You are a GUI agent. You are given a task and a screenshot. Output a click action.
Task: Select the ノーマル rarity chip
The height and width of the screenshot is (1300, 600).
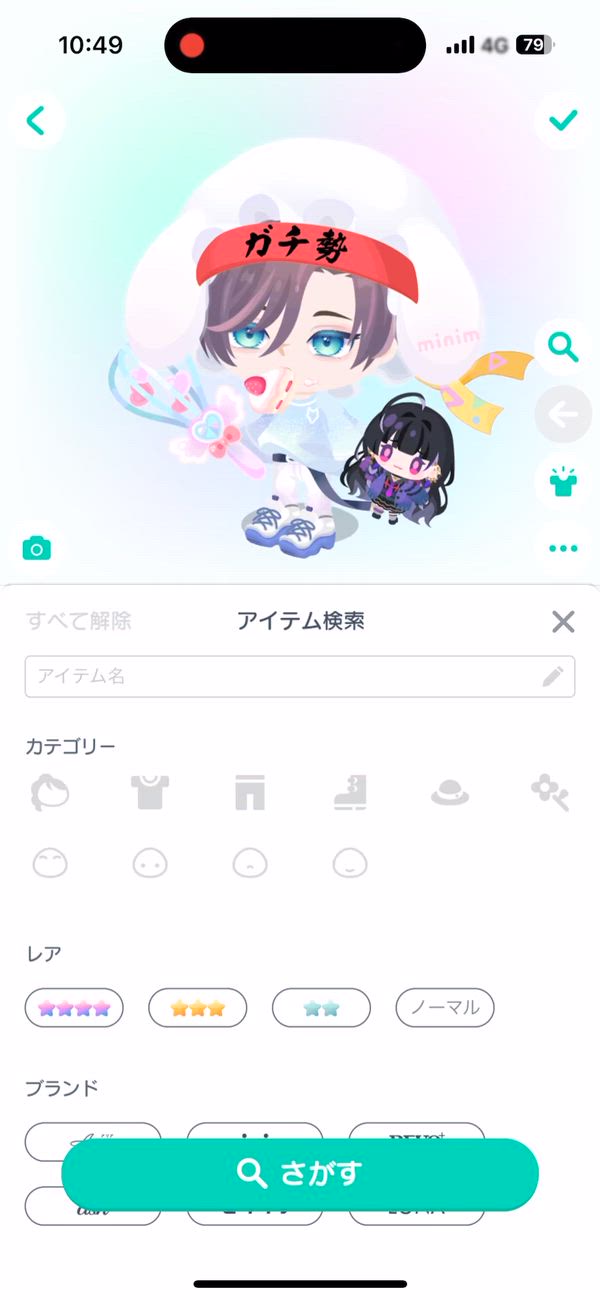point(445,1008)
